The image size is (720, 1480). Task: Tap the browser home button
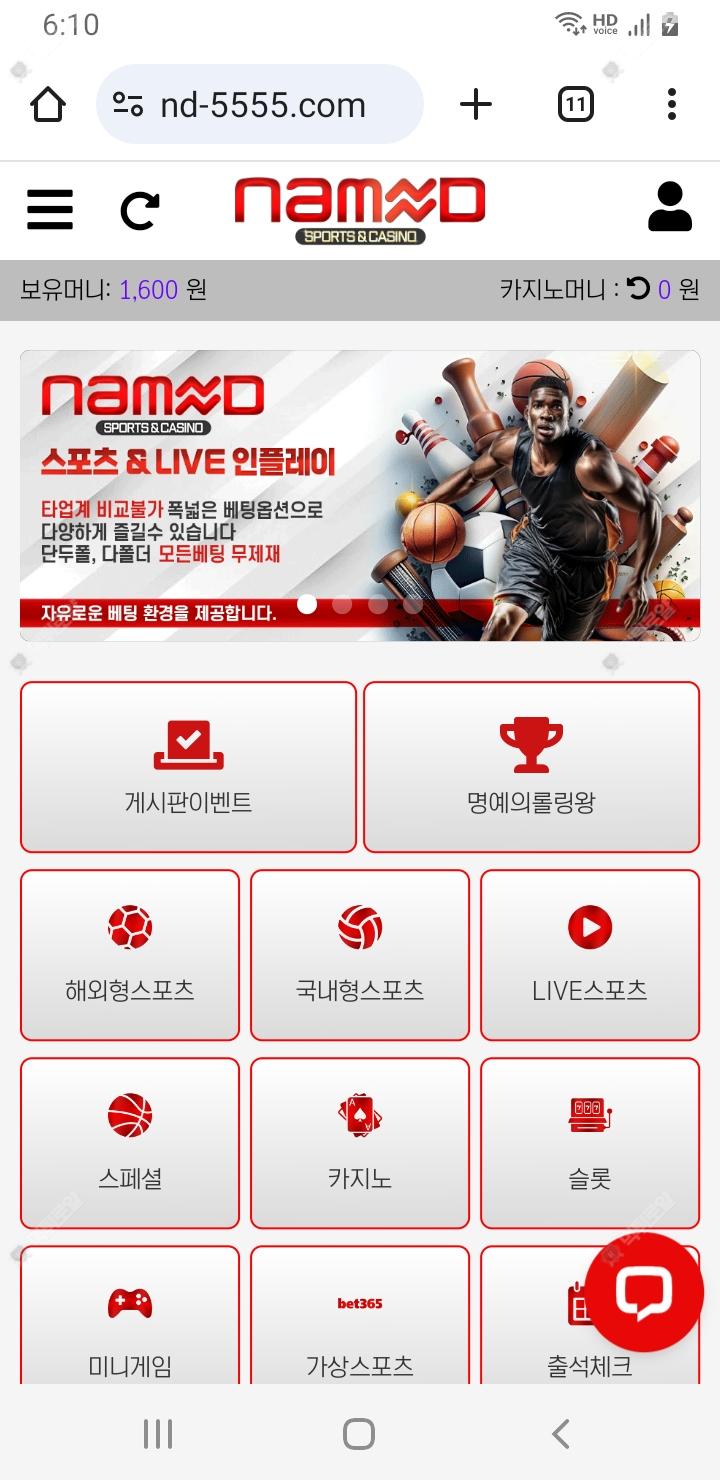pos(48,105)
